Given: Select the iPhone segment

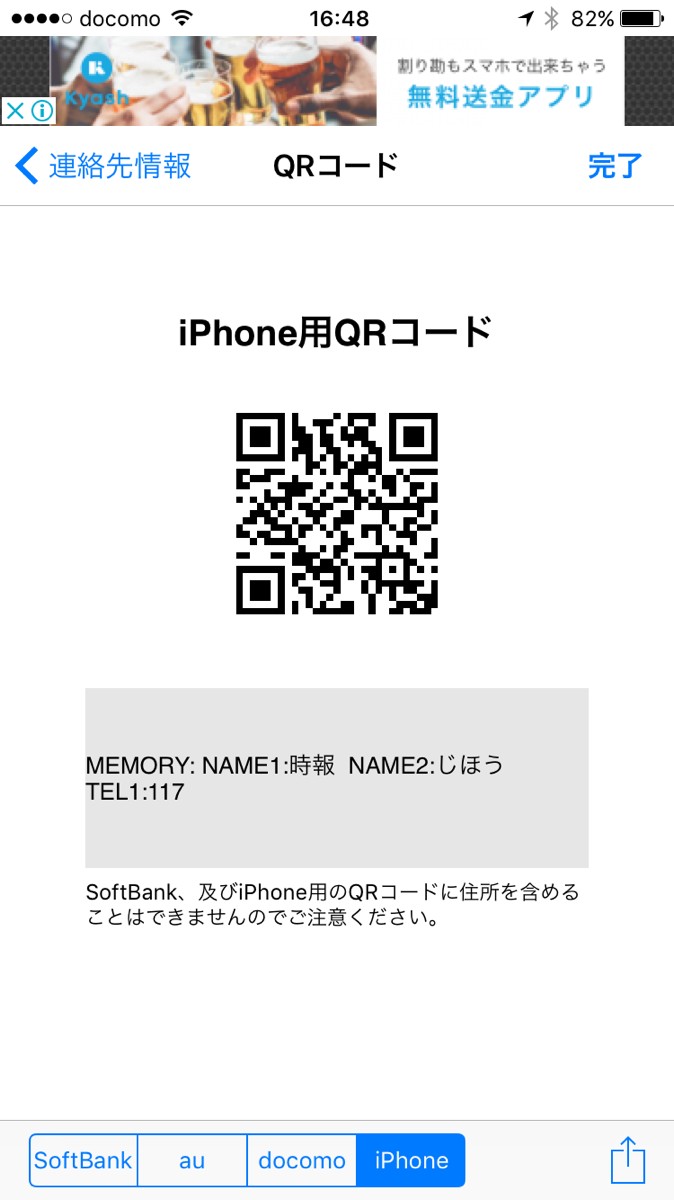Looking at the screenshot, I should [411, 1160].
